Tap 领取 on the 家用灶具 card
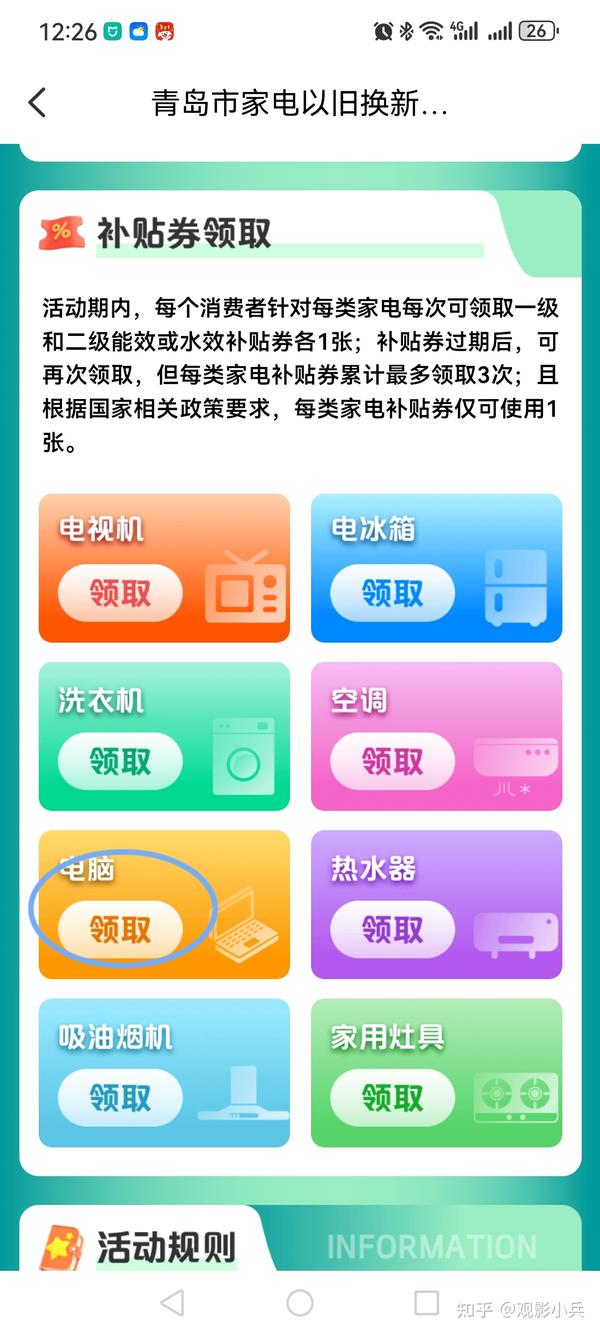This screenshot has width=600, height=1335. click(x=392, y=1097)
